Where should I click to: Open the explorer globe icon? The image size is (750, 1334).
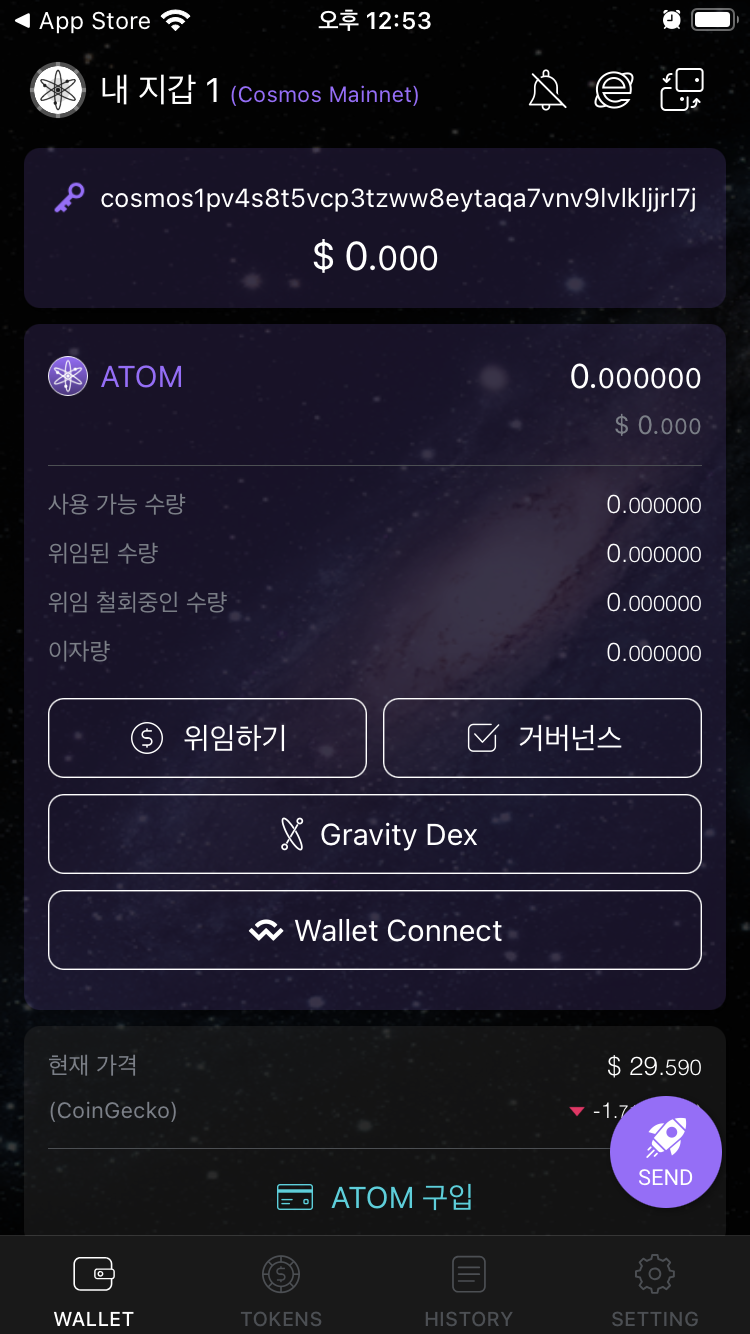tap(613, 91)
